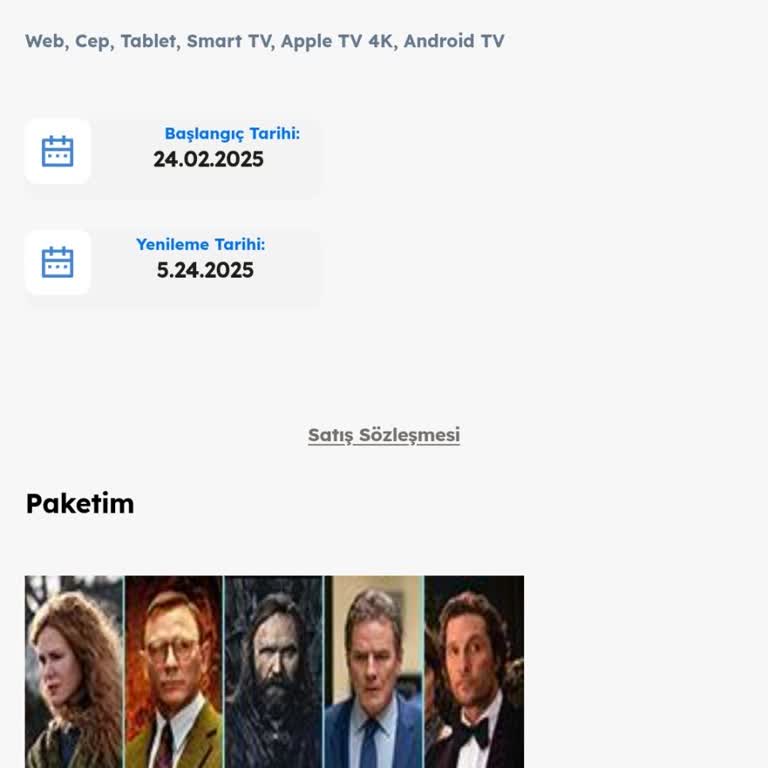Screen dimensions: 768x768
Task: Open the Satış Sözleşmesi link
Action: click(384, 435)
